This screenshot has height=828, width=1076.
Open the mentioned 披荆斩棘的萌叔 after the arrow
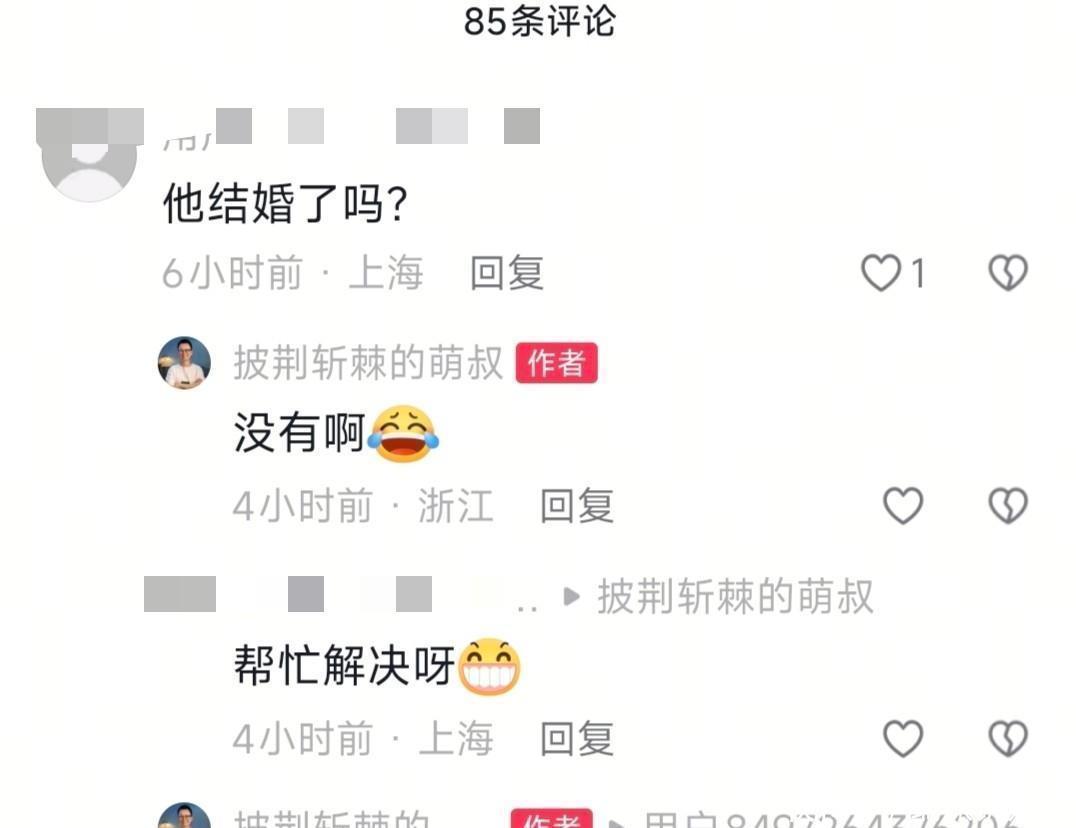point(736,596)
